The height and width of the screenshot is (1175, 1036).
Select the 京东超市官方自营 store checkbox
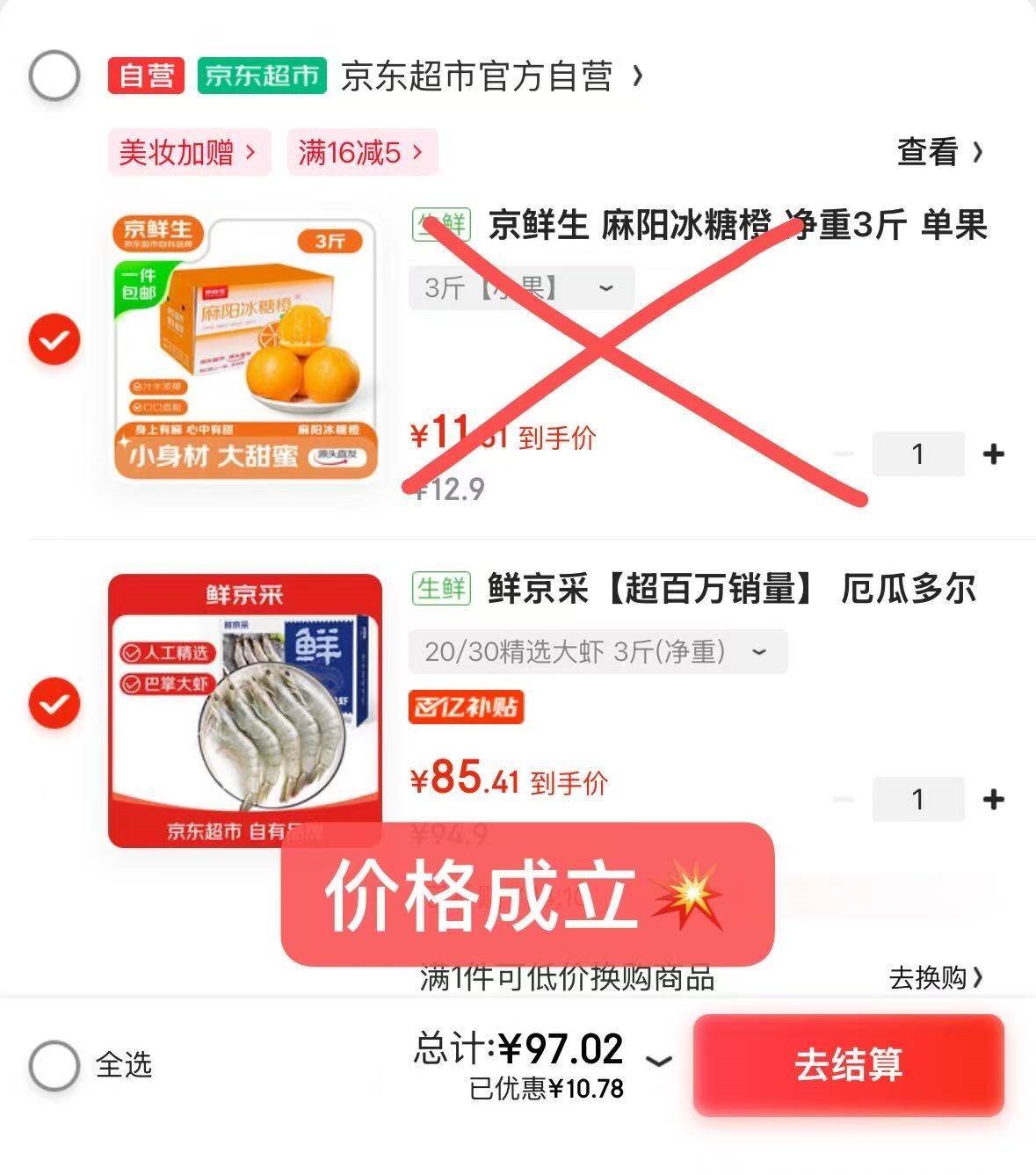[54, 76]
